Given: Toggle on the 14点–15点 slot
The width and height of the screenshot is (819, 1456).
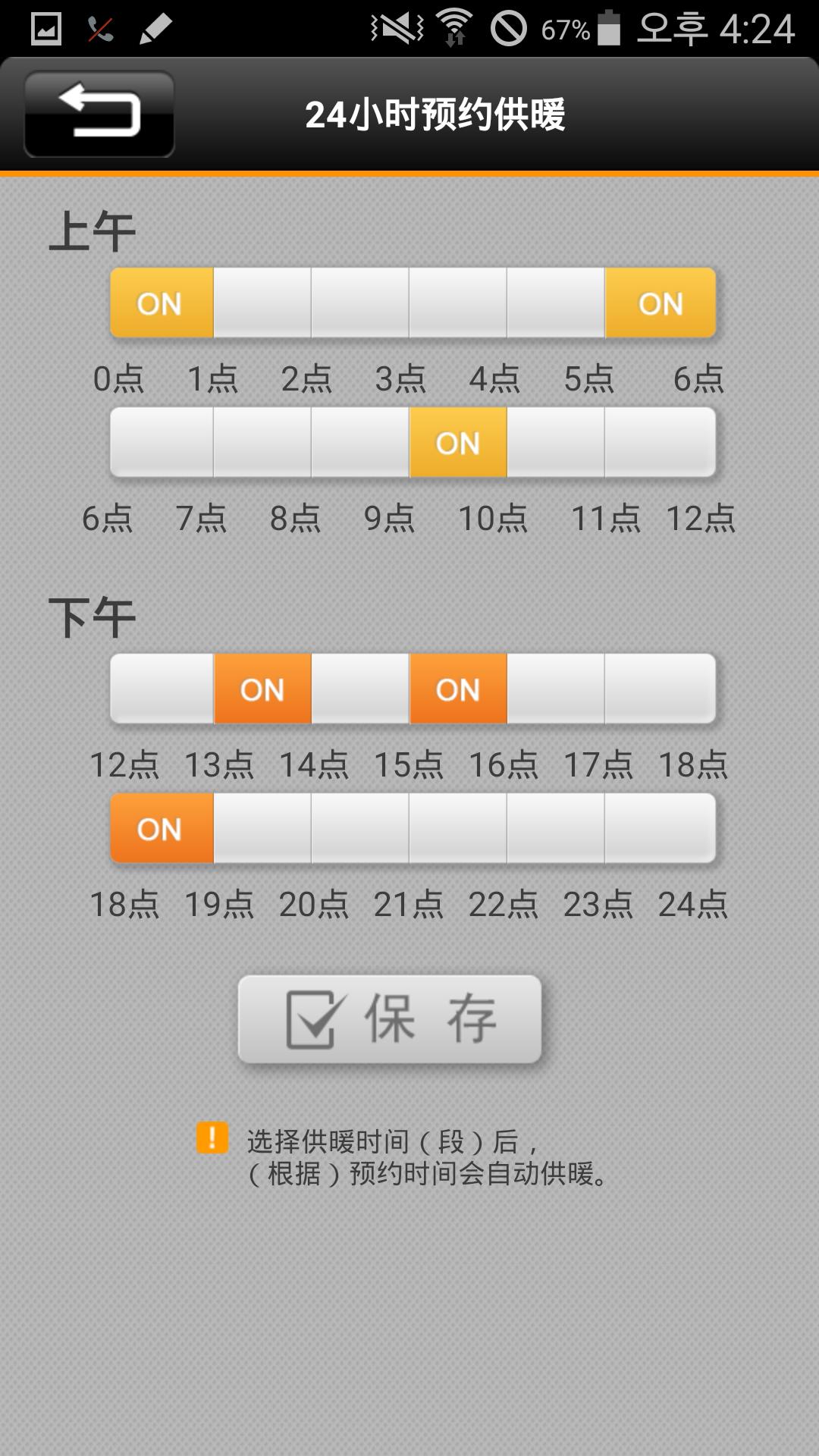Looking at the screenshot, I should [x=360, y=689].
